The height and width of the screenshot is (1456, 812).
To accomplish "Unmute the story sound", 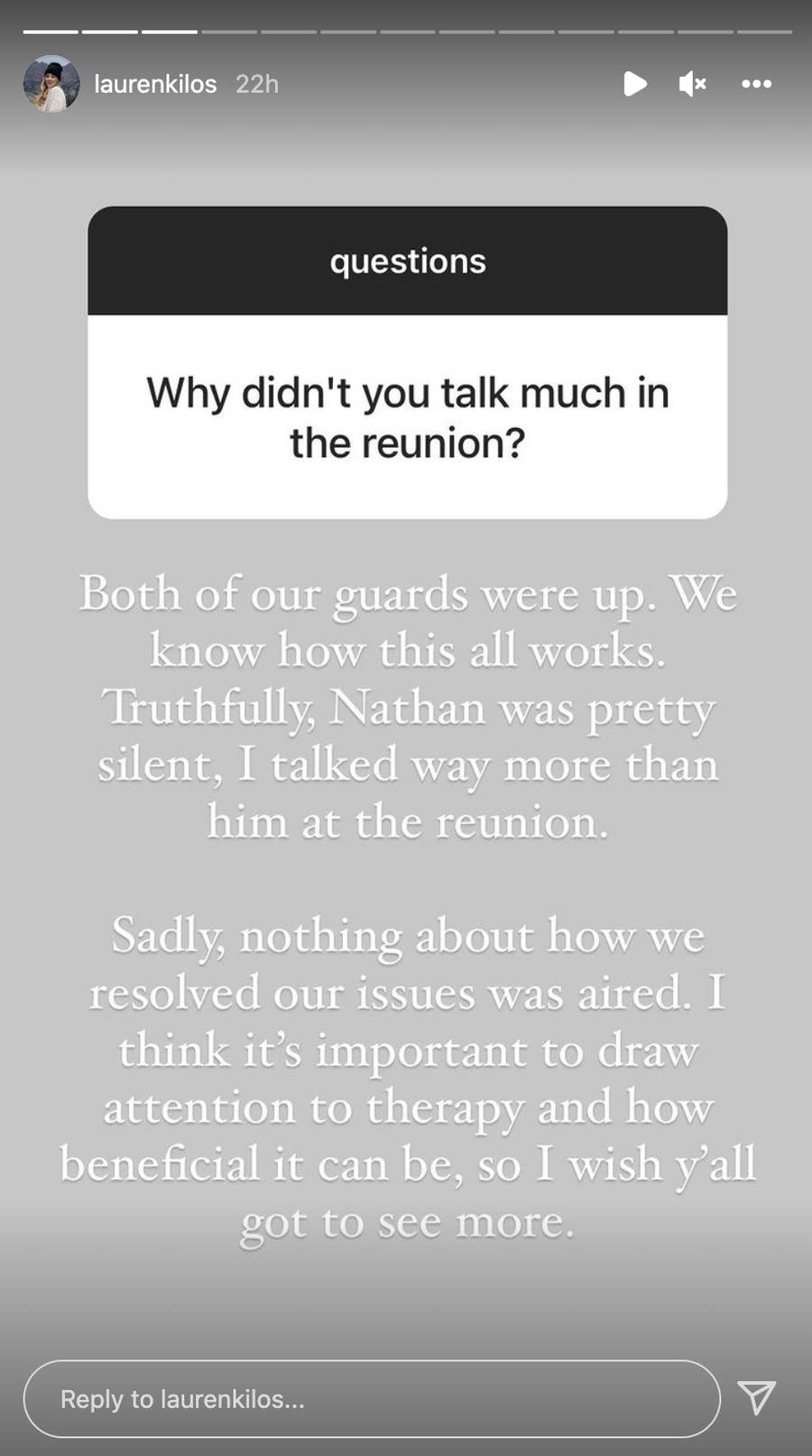I will (x=692, y=84).
